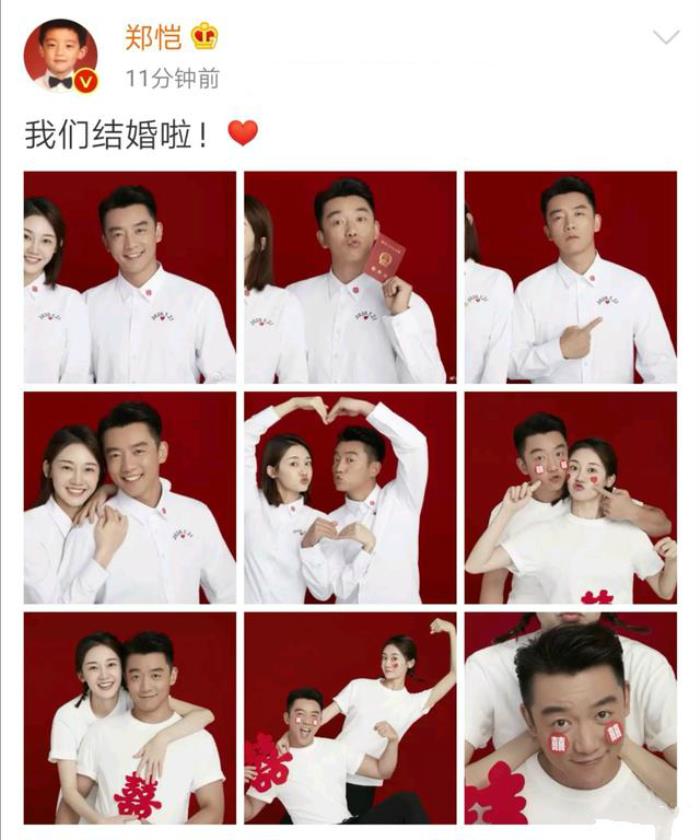This screenshot has width=700, height=840.
Task: Expand the post options chevron
Action: point(665,38)
